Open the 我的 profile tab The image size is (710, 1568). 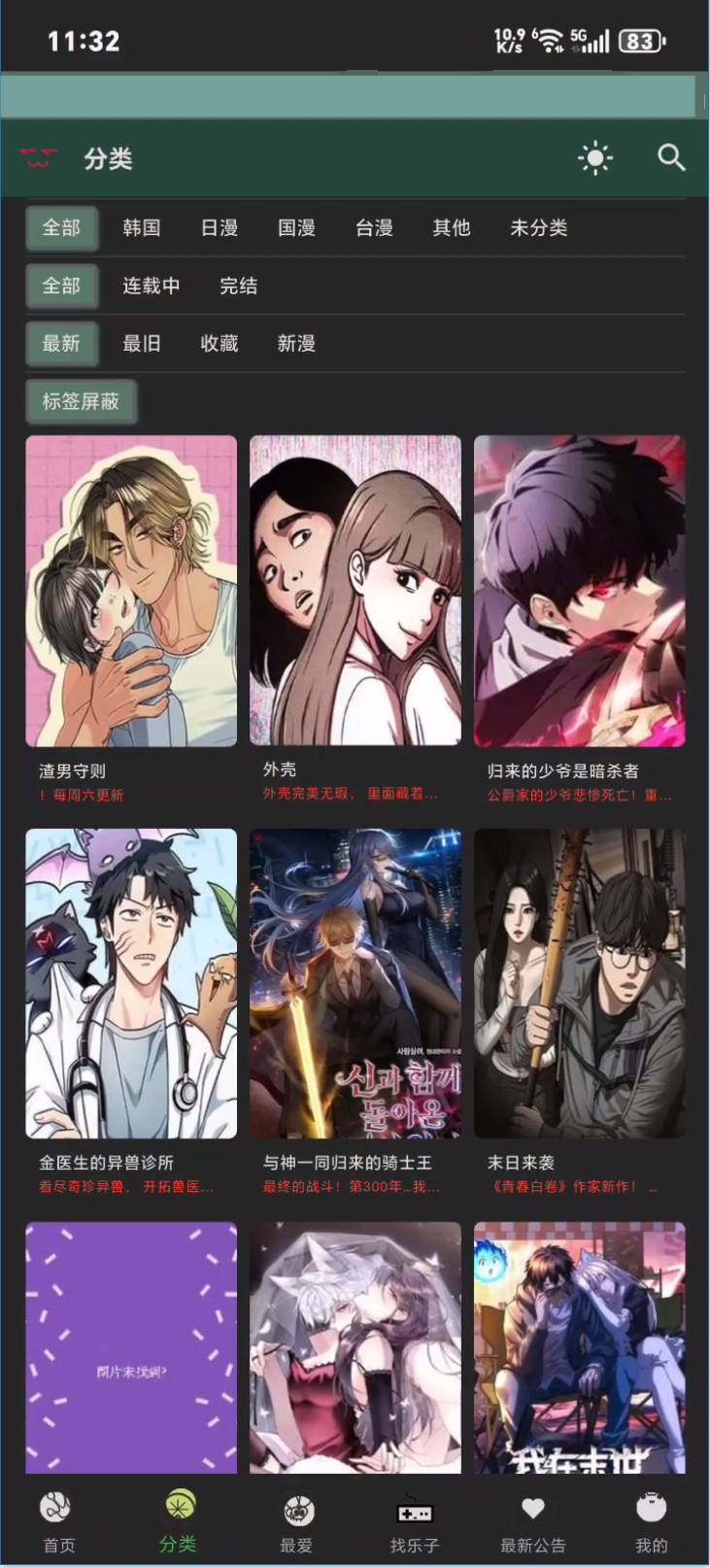(x=651, y=1522)
